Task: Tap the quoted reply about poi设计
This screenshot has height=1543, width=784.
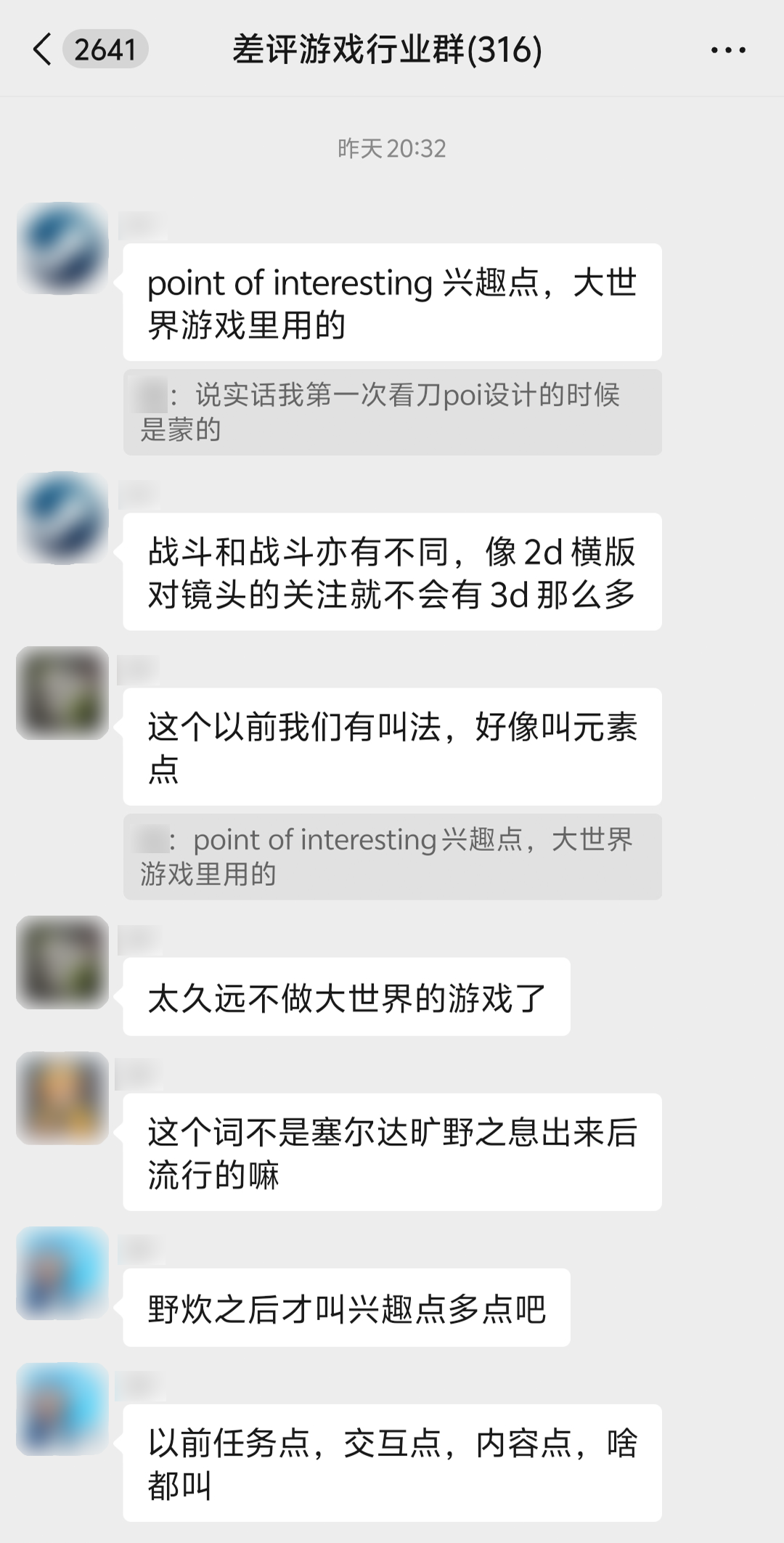Action: coord(392,412)
